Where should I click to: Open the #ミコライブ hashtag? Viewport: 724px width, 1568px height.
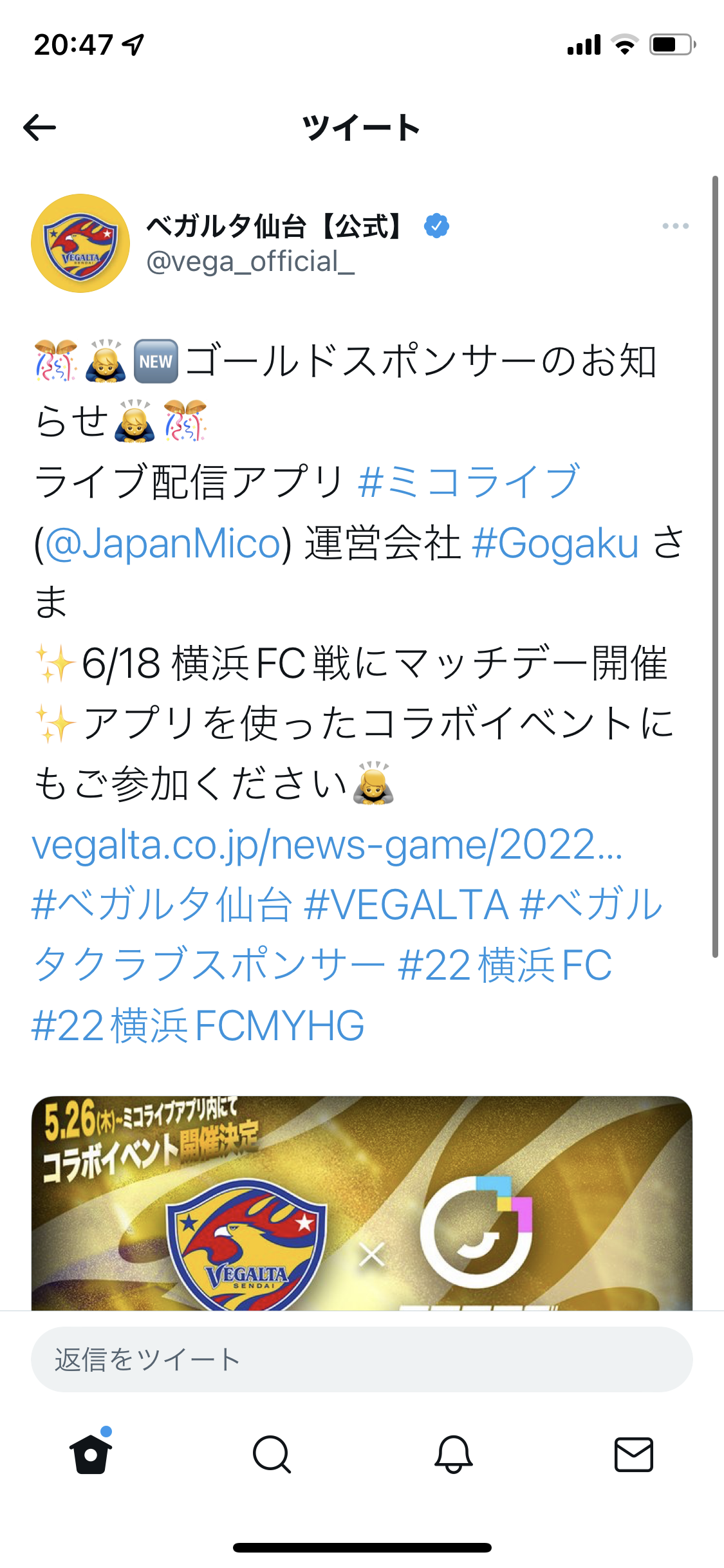469,481
